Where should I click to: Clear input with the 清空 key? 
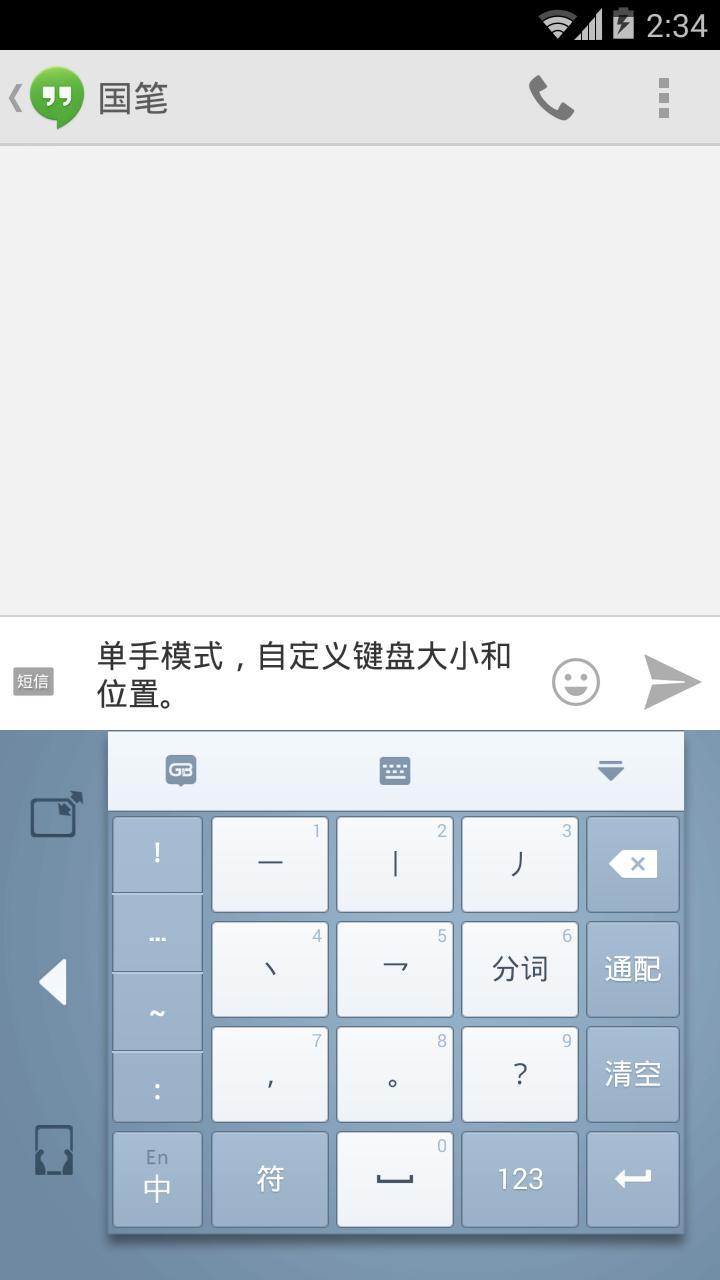[x=633, y=1075]
